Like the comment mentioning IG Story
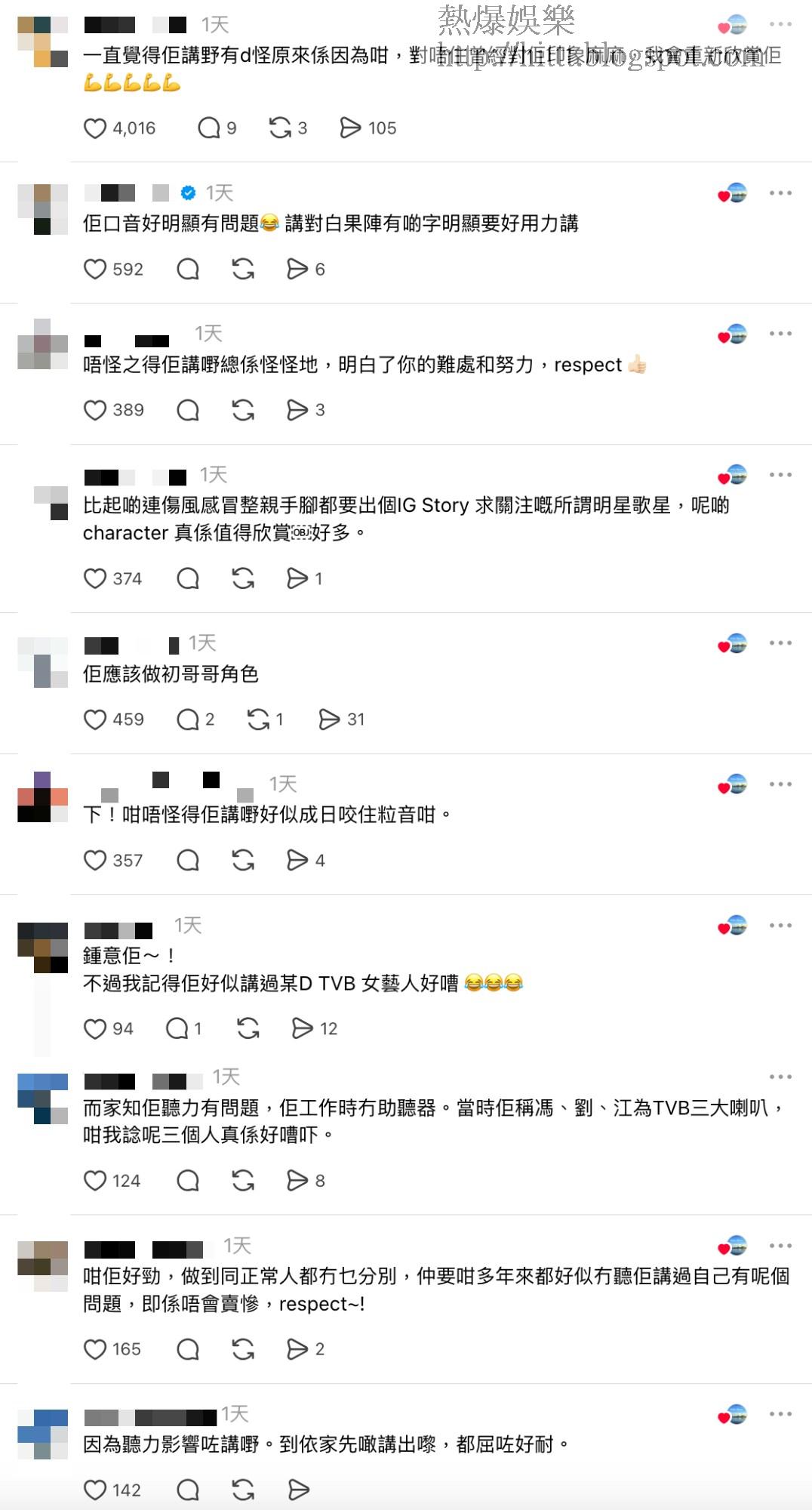Image resolution: width=812 pixels, height=1510 pixels. click(95, 579)
